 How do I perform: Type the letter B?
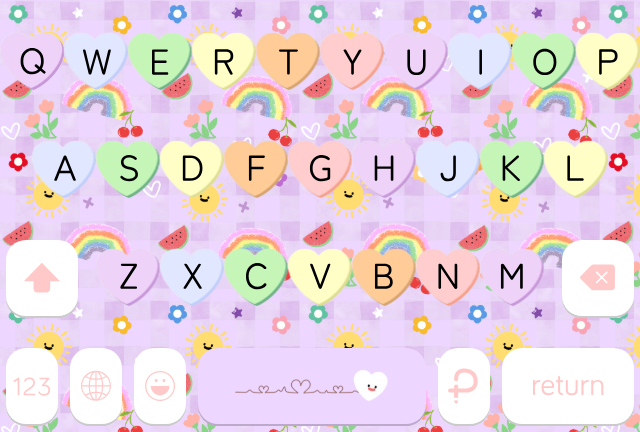pyautogui.click(x=383, y=276)
